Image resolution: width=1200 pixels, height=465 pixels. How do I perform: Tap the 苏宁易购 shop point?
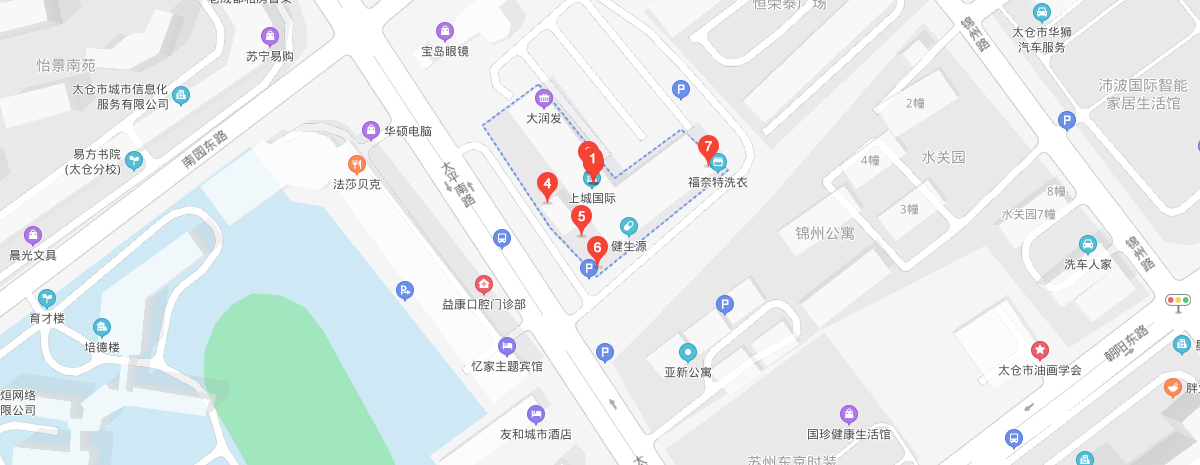(x=269, y=36)
